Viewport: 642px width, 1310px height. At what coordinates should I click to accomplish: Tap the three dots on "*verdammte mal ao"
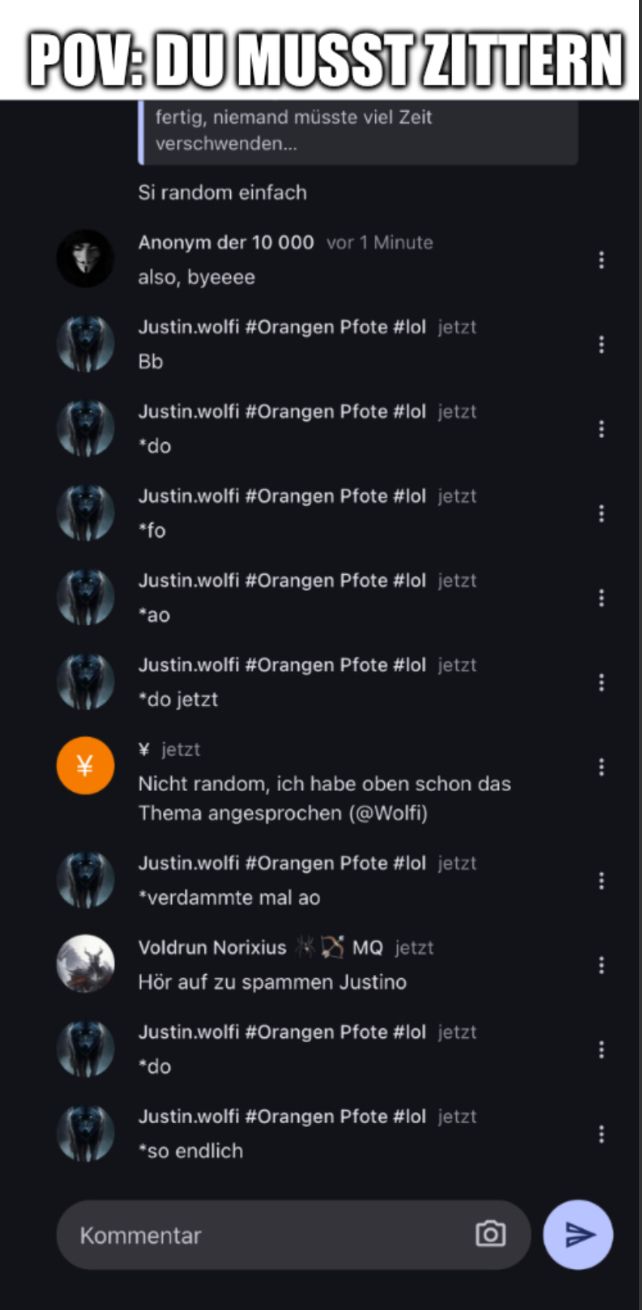(x=601, y=881)
